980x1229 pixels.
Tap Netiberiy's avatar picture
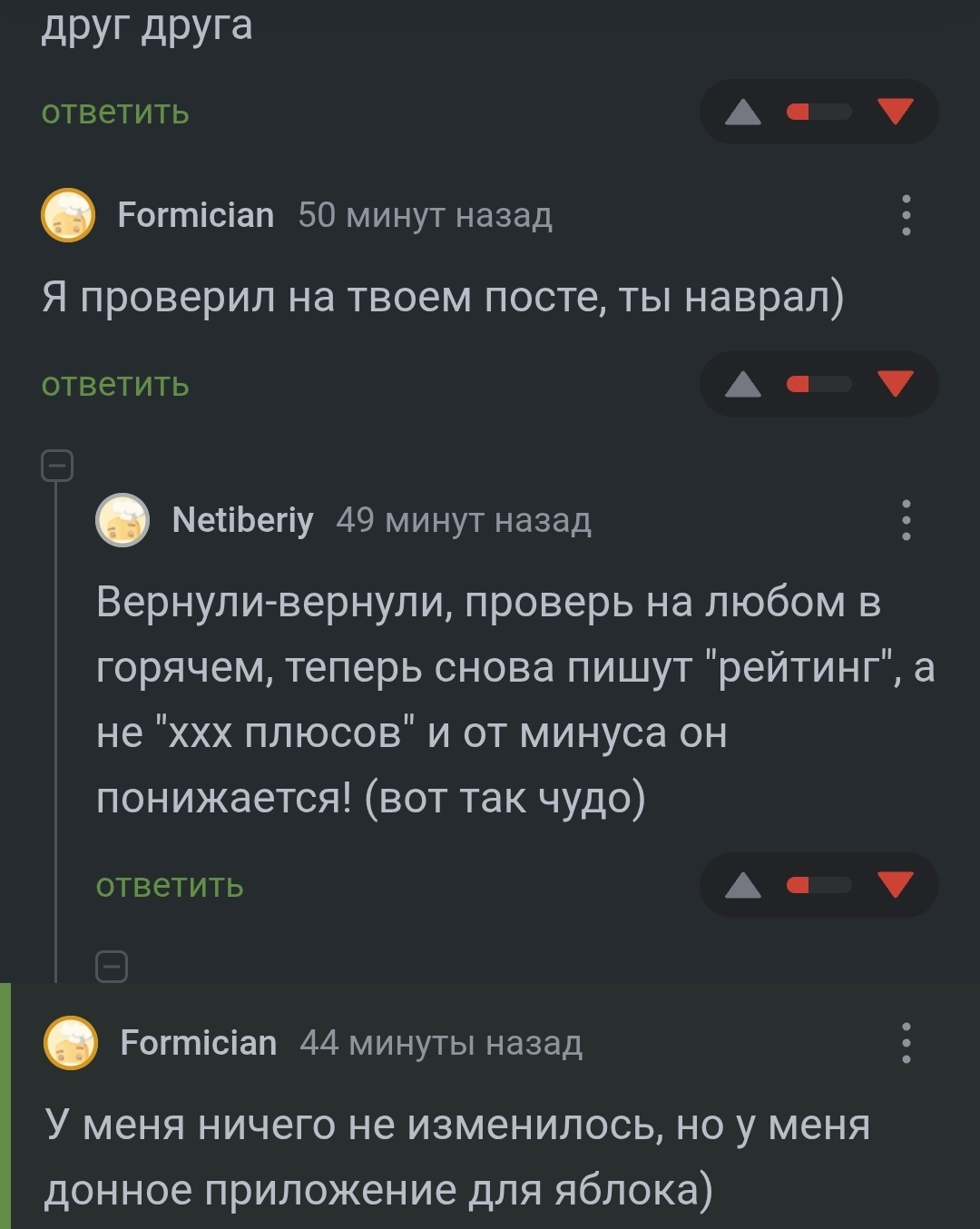tap(122, 520)
